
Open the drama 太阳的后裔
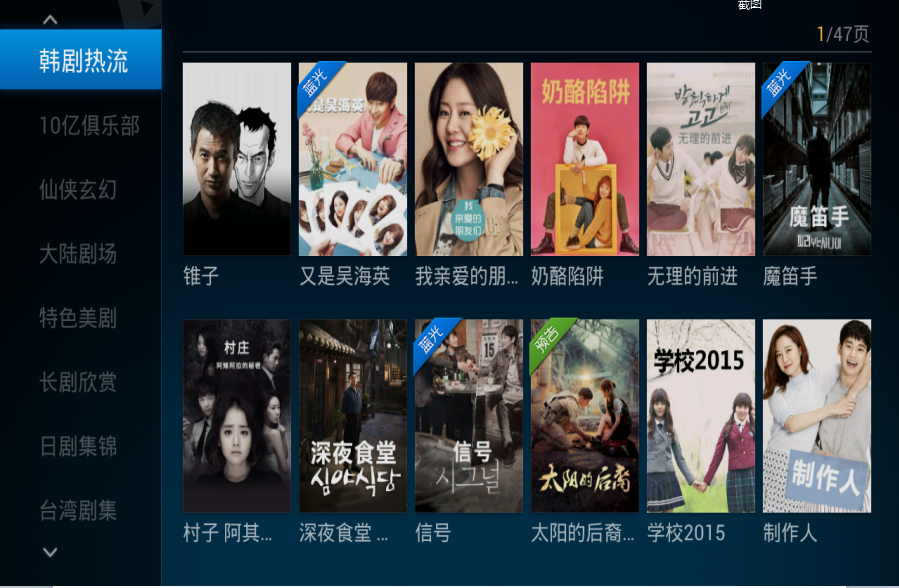pyautogui.click(x=585, y=416)
